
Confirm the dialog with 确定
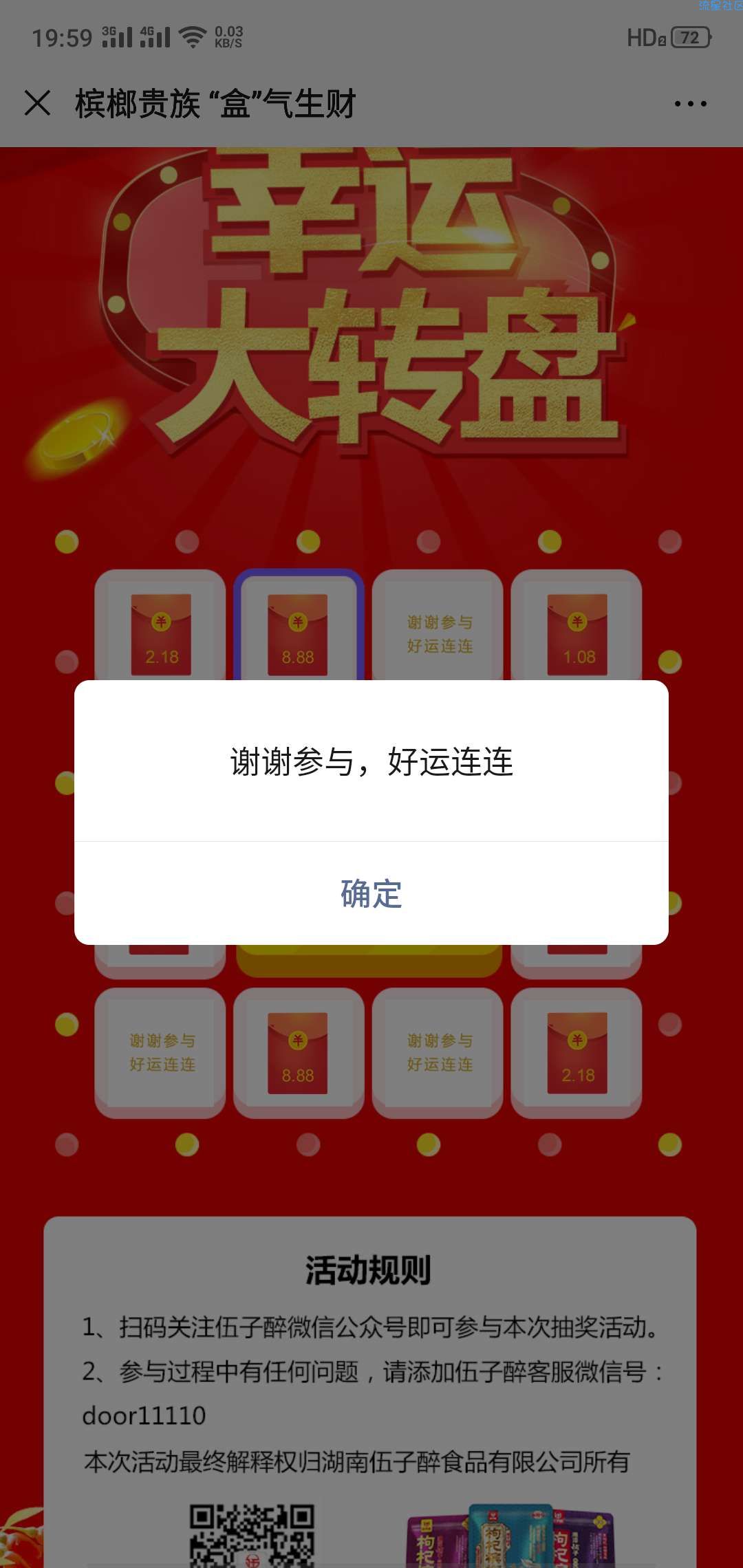(371, 893)
